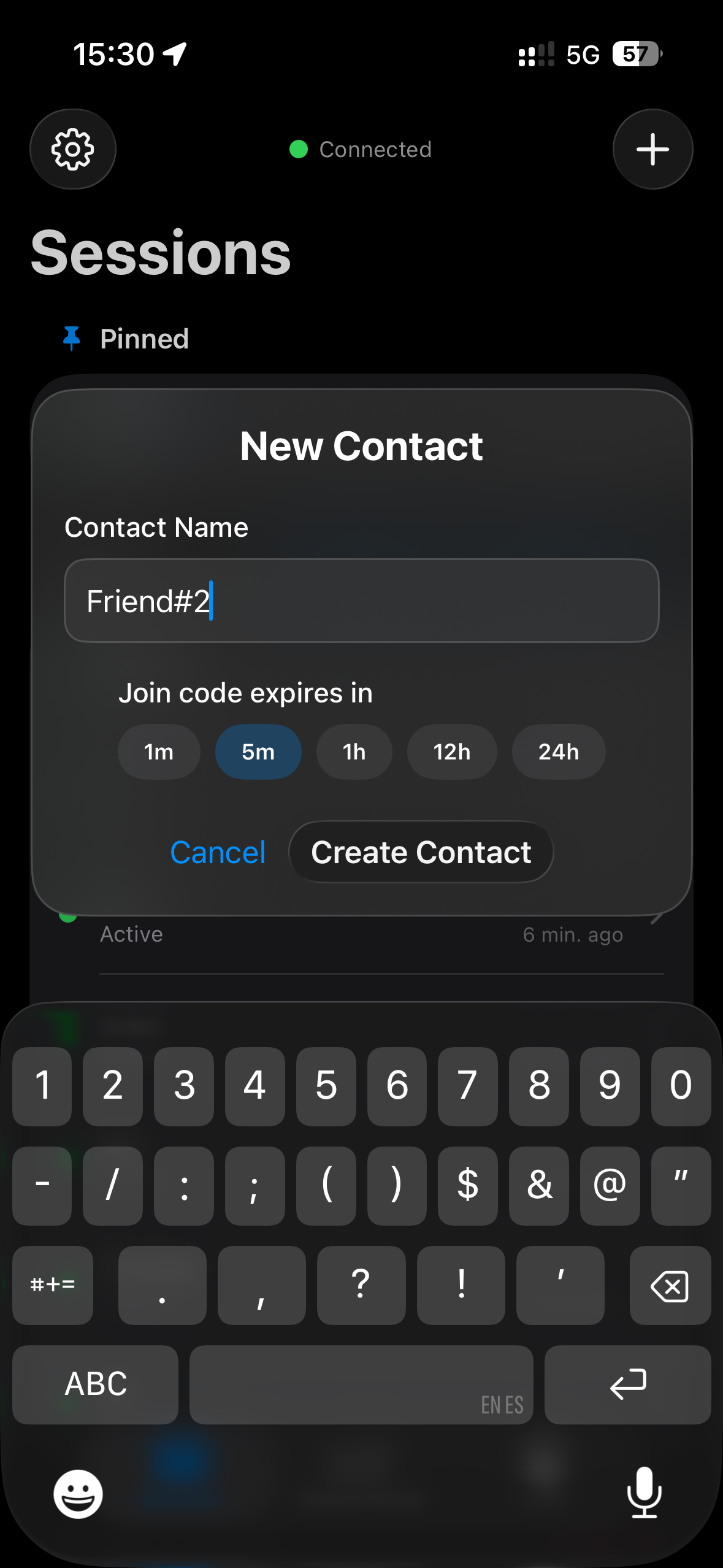The width and height of the screenshot is (723, 1568).
Task: Select the 12h join code expiry option
Action: click(452, 751)
